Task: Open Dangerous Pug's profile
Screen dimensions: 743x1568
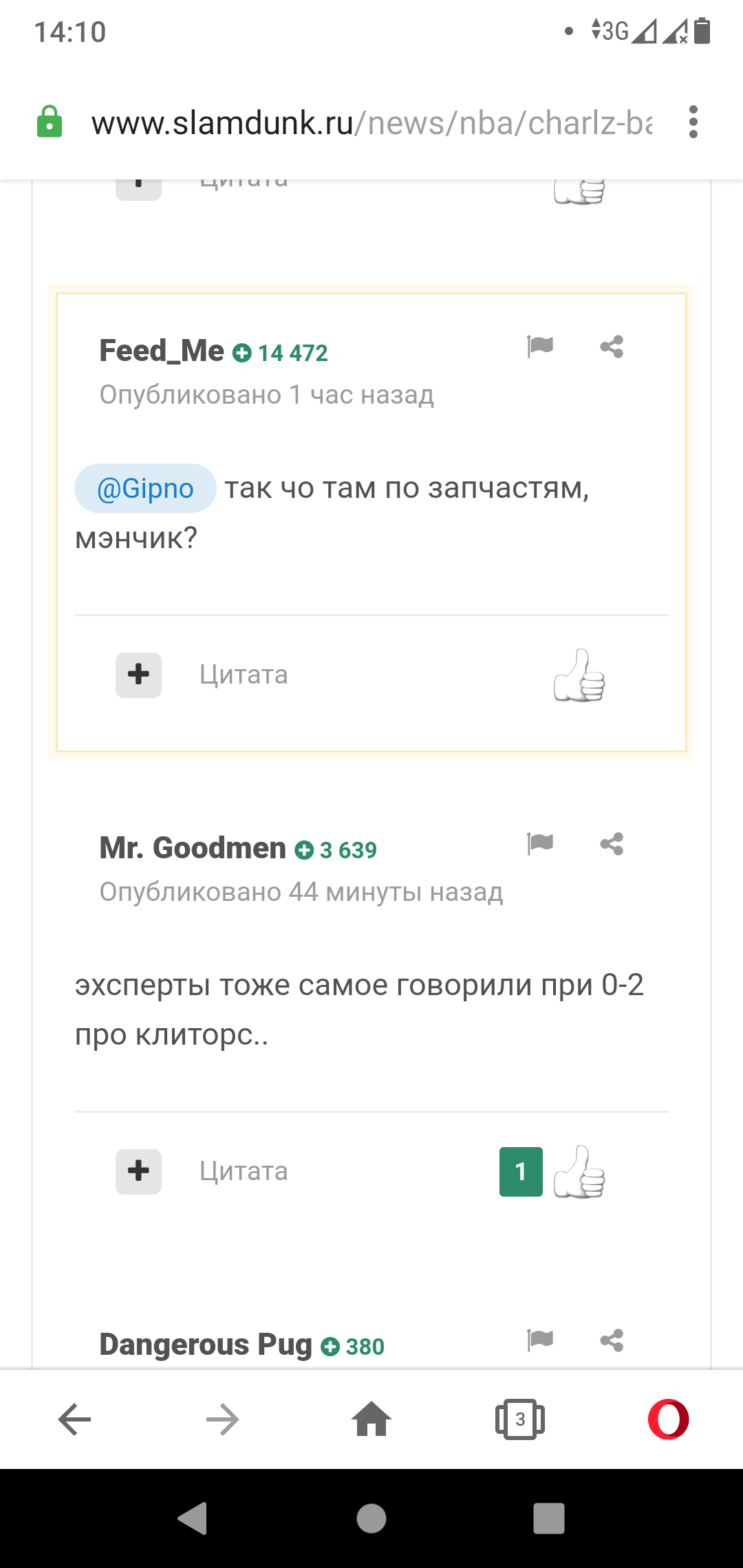Action: (x=206, y=1344)
